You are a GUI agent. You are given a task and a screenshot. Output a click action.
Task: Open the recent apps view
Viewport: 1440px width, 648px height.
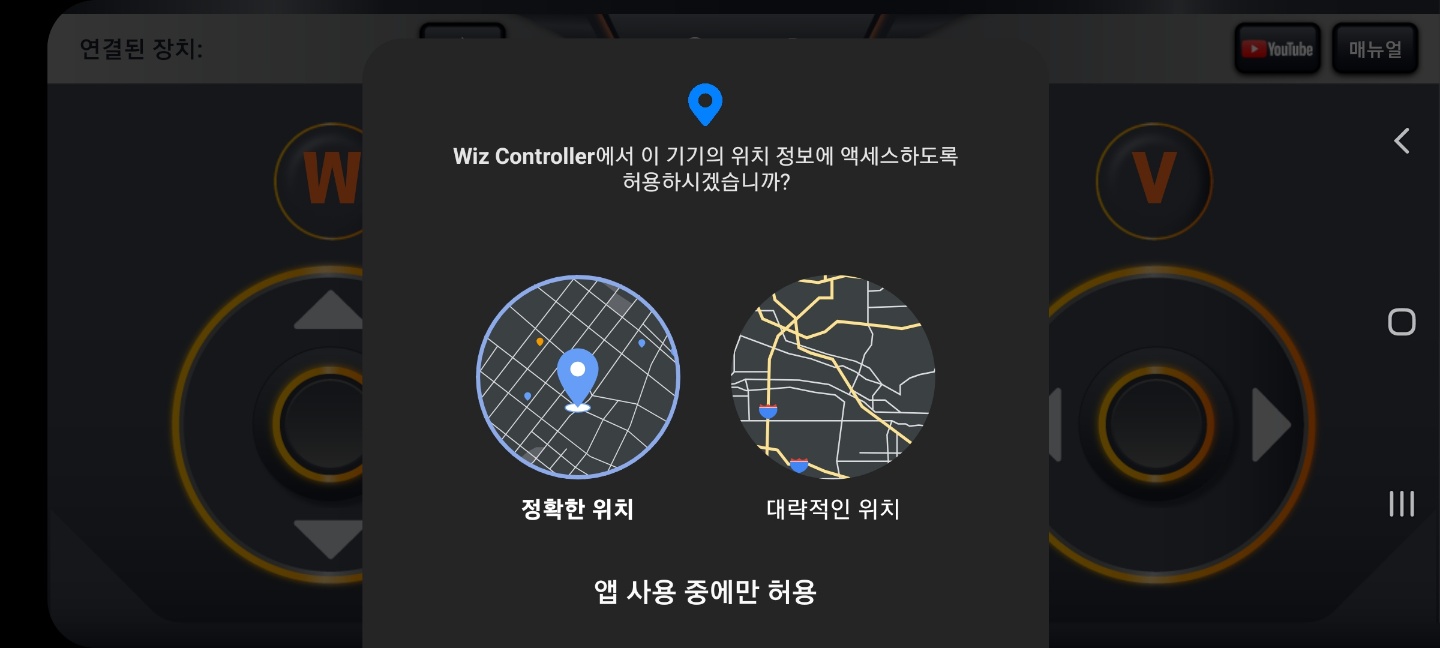pyautogui.click(x=1402, y=504)
